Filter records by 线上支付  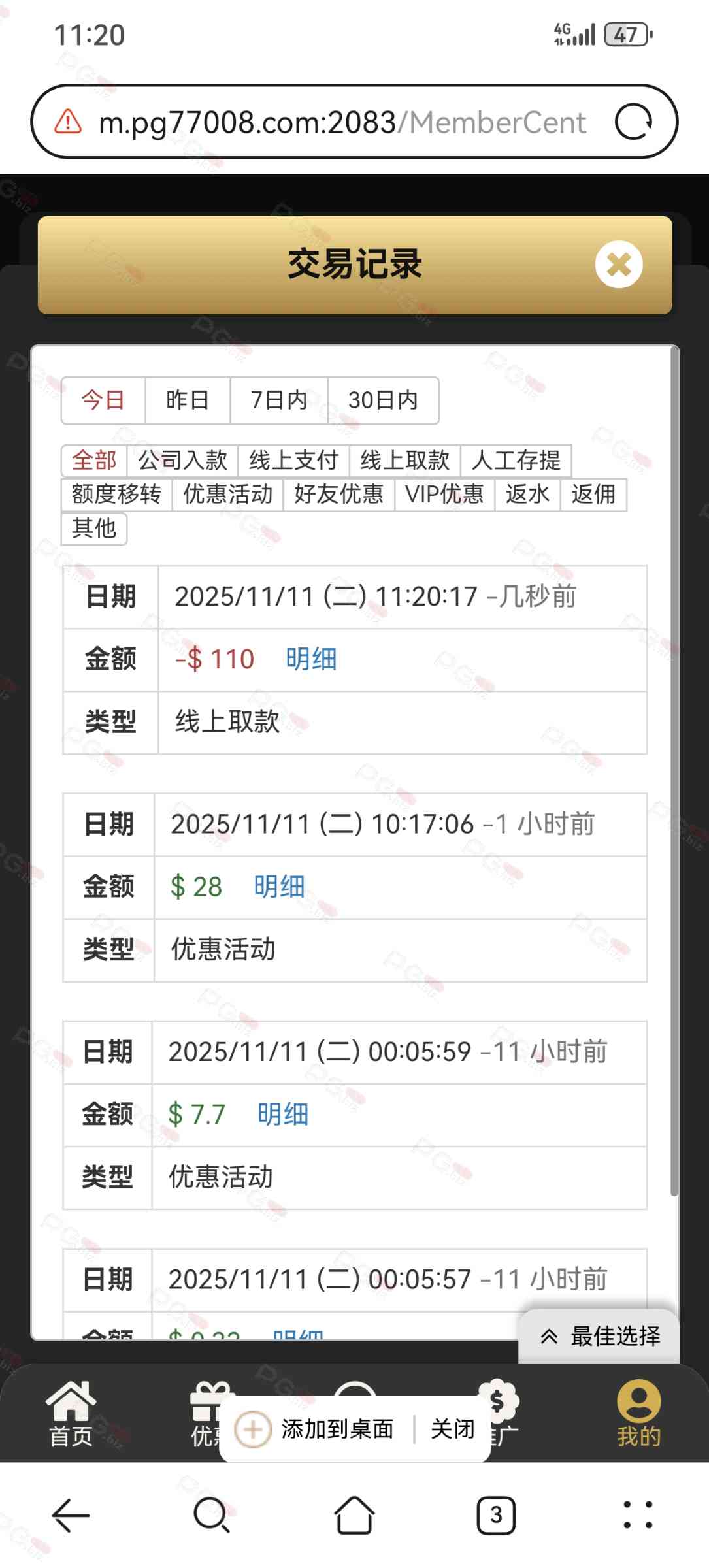coord(293,461)
